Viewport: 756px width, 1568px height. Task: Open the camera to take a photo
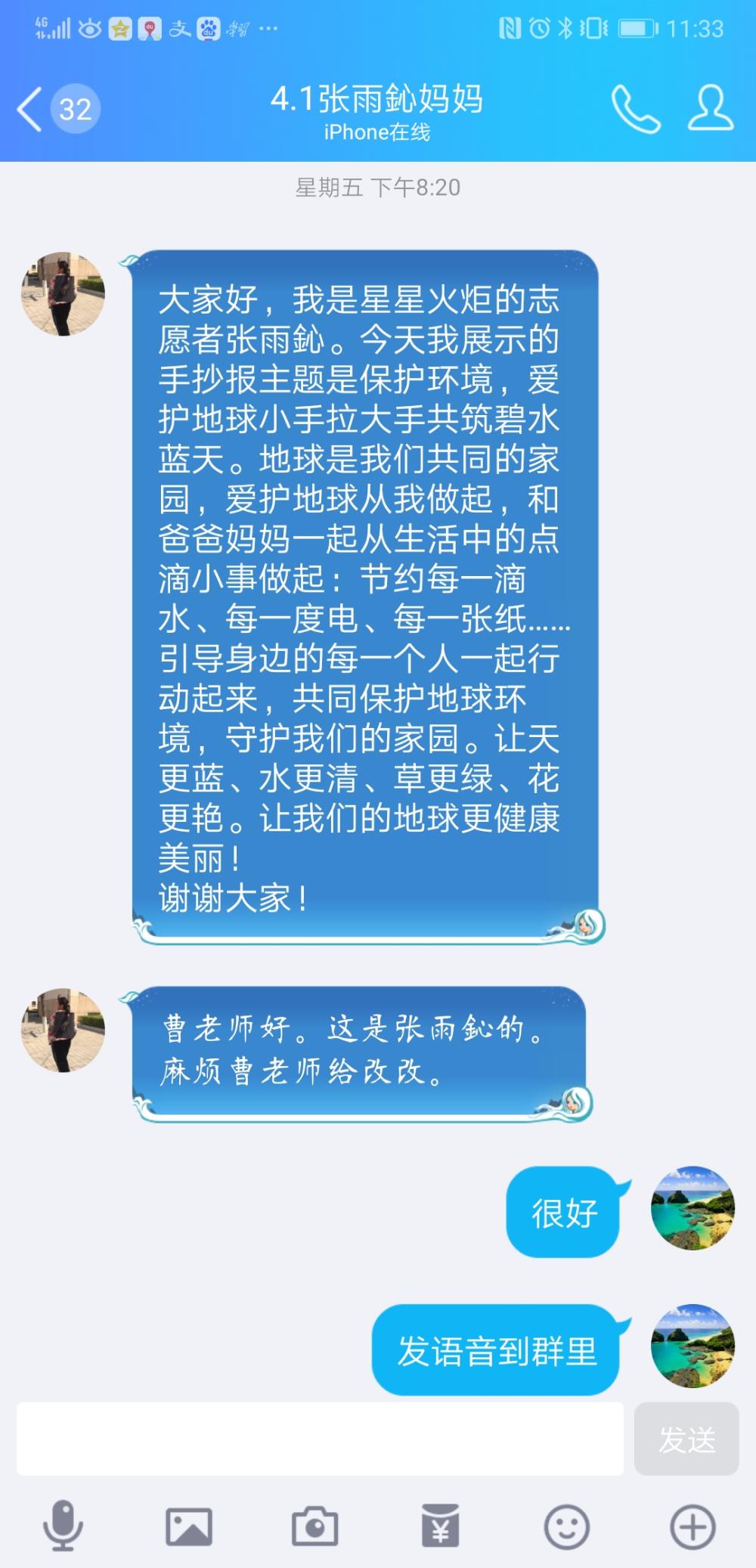[x=314, y=1526]
